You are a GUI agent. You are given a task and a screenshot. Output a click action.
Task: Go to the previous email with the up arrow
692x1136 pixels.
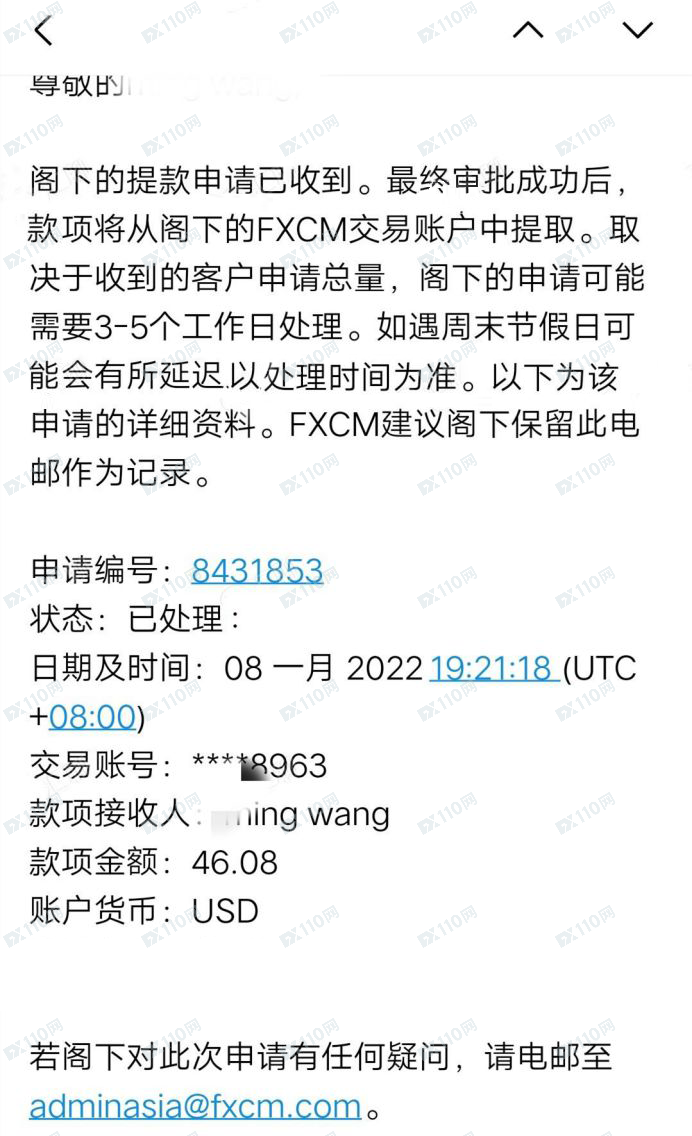tap(528, 30)
